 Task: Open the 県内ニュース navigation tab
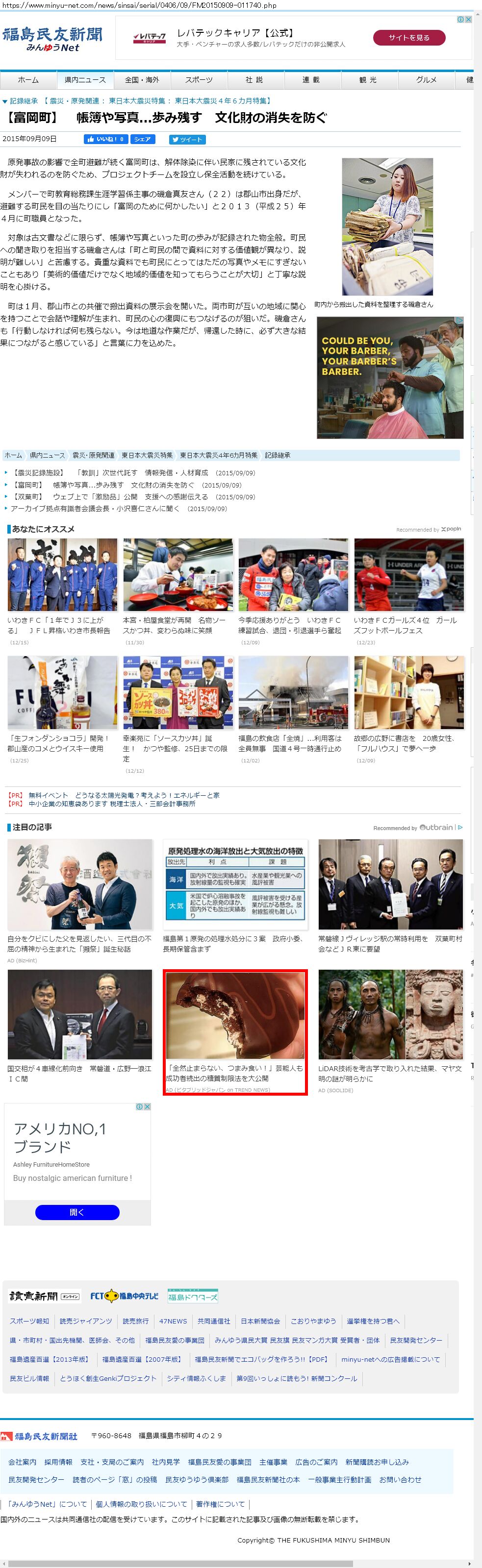(x=85, y=80)
